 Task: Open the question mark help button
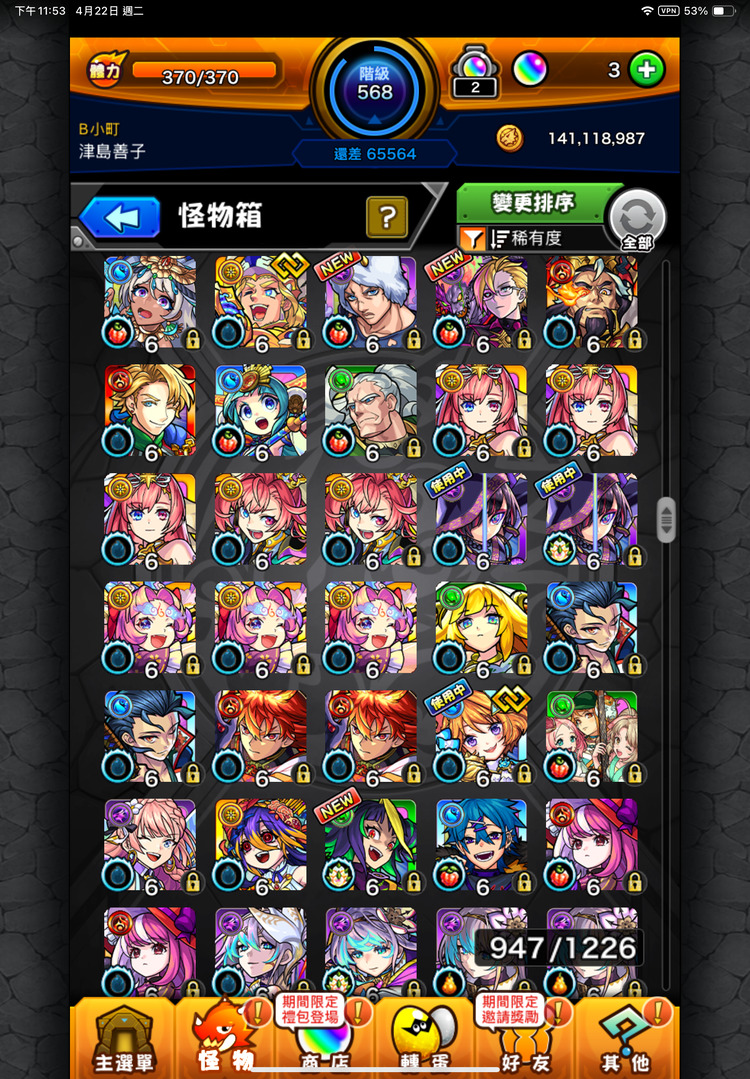[387, 216]
